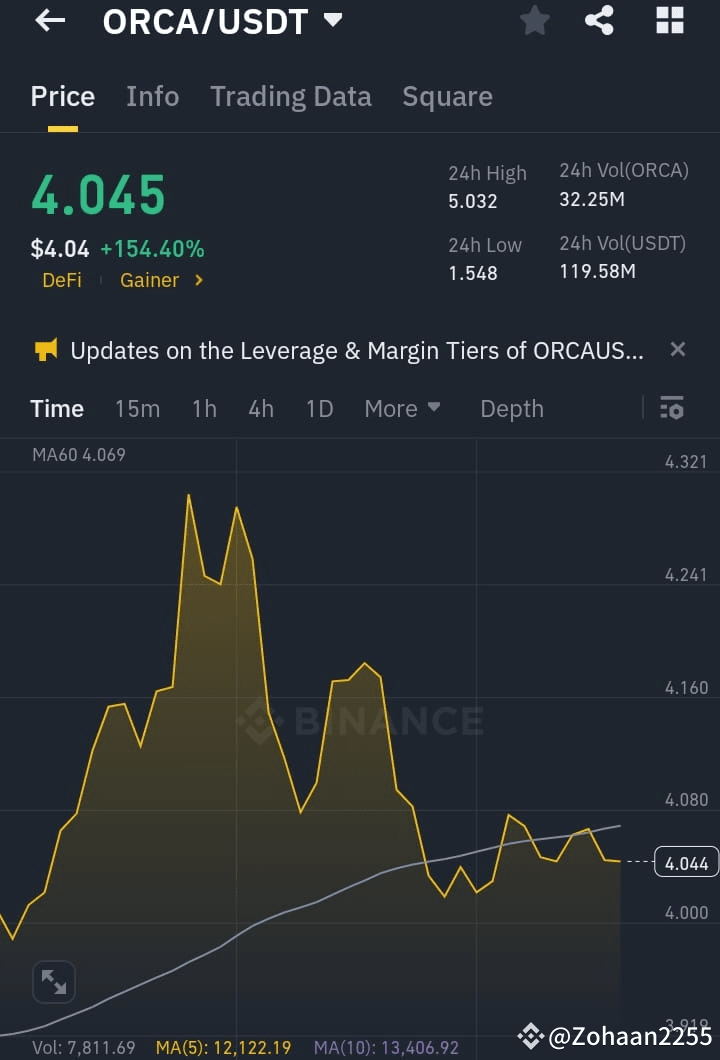Image resolution: width=720 pixels, height=1060 pixels.
Task: Expand the More timeframe dropdown
Action: click(x=401, y=408)
